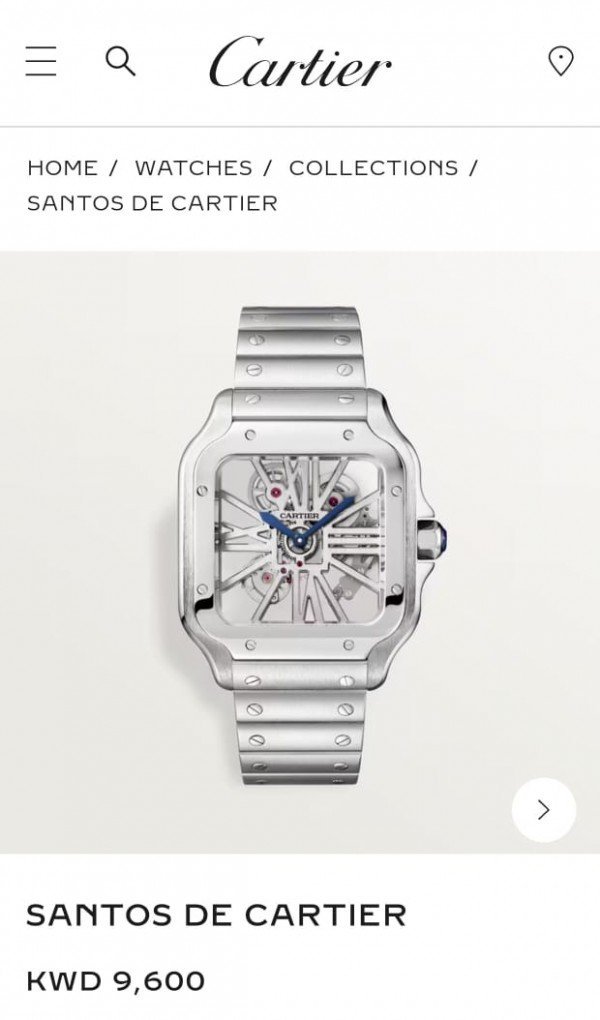This screenshot has width=600, height=1020.
Task: Open WATCHES breadcrumb link
Action: [193, 168]
